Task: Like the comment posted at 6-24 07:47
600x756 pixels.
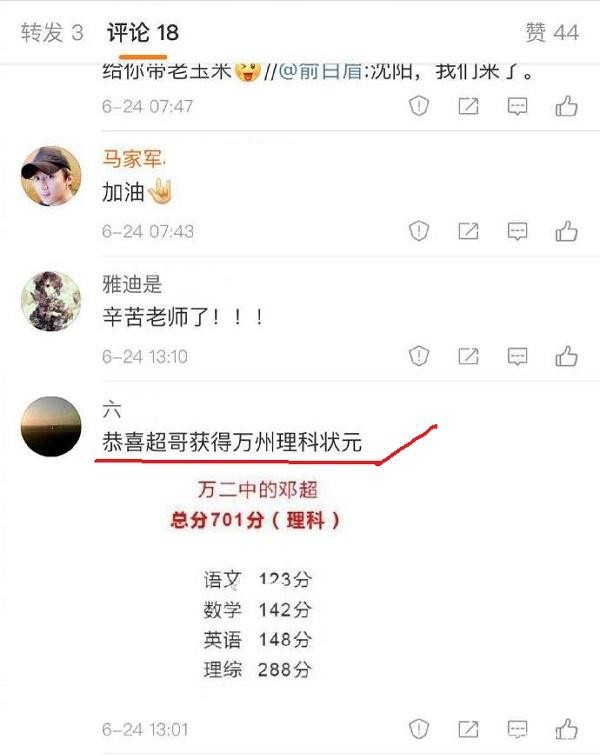Action: coord(566,106)
